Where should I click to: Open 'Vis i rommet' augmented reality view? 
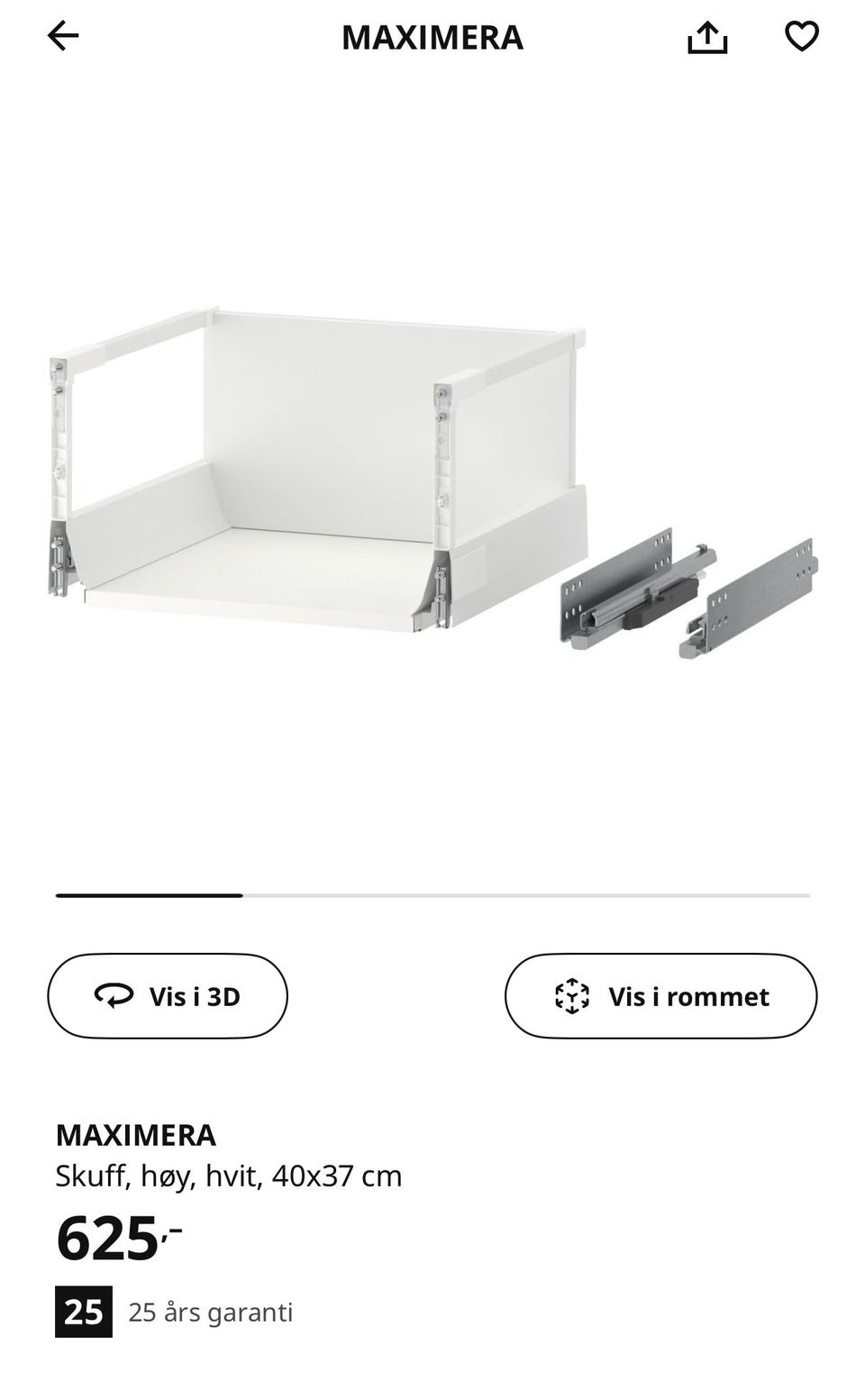tap(660, 996)
